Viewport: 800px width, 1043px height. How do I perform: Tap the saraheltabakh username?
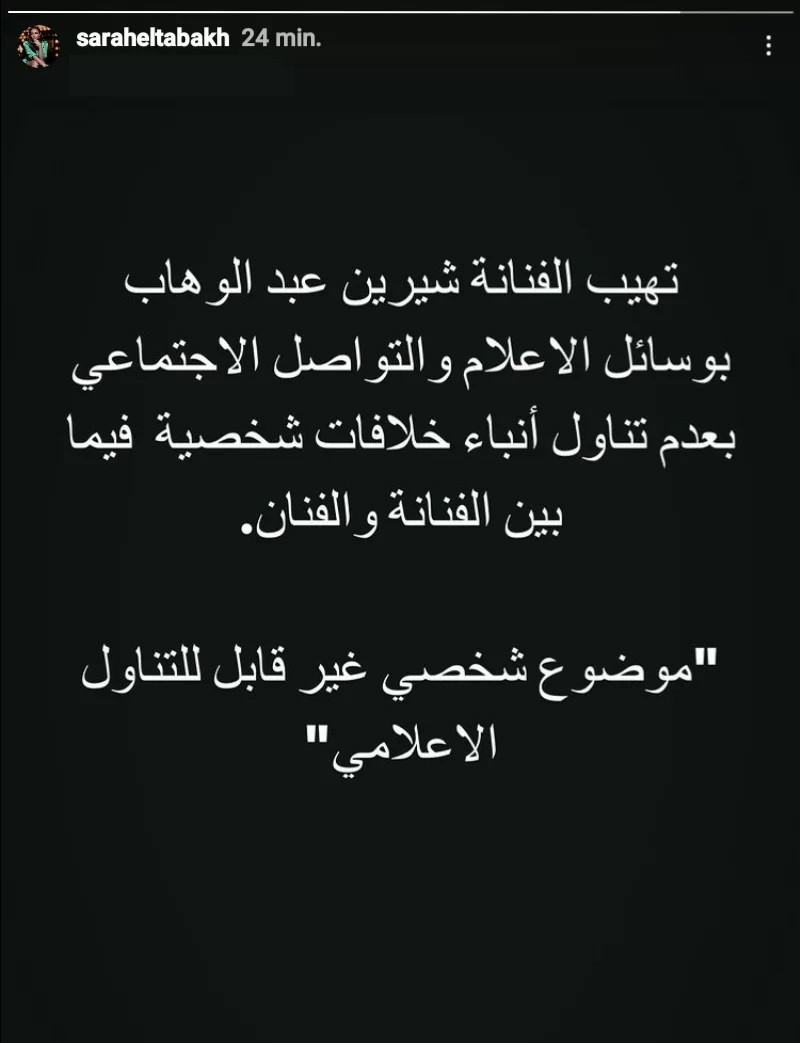click(x=153, y=39)
